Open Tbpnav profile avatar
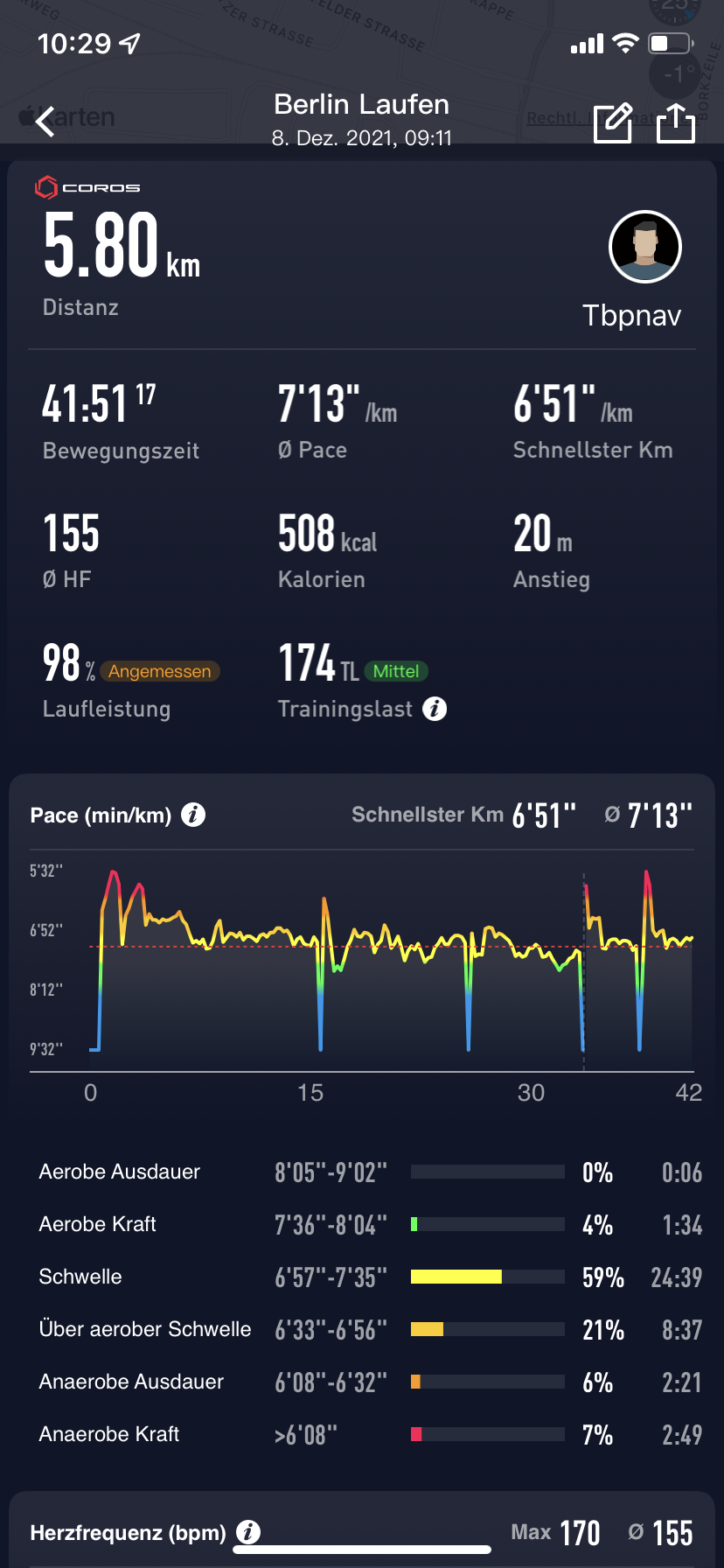The height and width of the screenshot is (1568, 724). coord(644,247)
